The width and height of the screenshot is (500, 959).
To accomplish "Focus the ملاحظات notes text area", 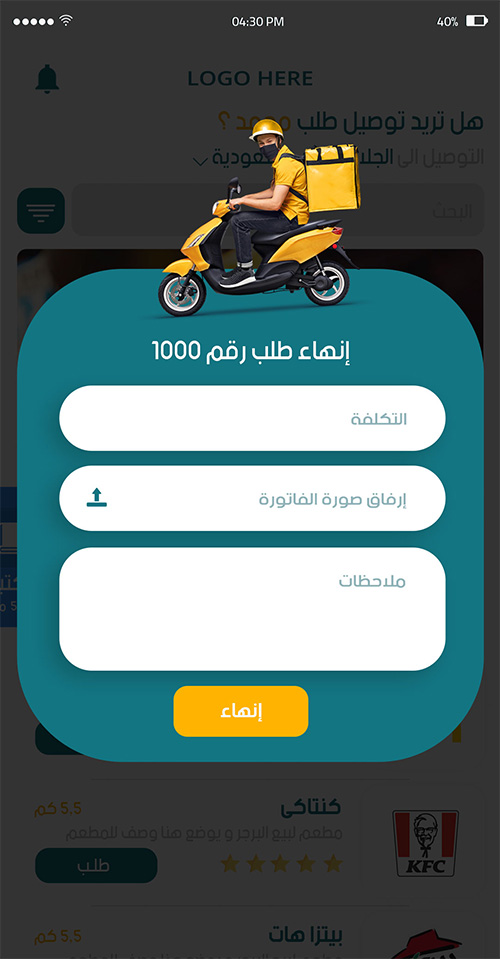I will 252,609.
